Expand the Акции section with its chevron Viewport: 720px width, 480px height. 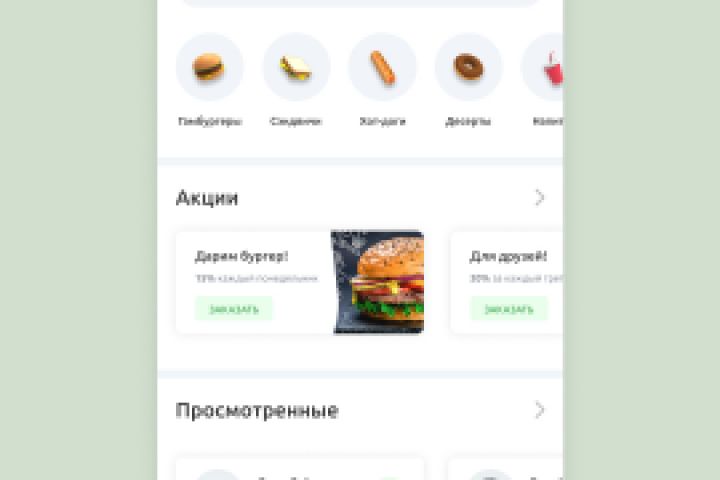[540, 198]
